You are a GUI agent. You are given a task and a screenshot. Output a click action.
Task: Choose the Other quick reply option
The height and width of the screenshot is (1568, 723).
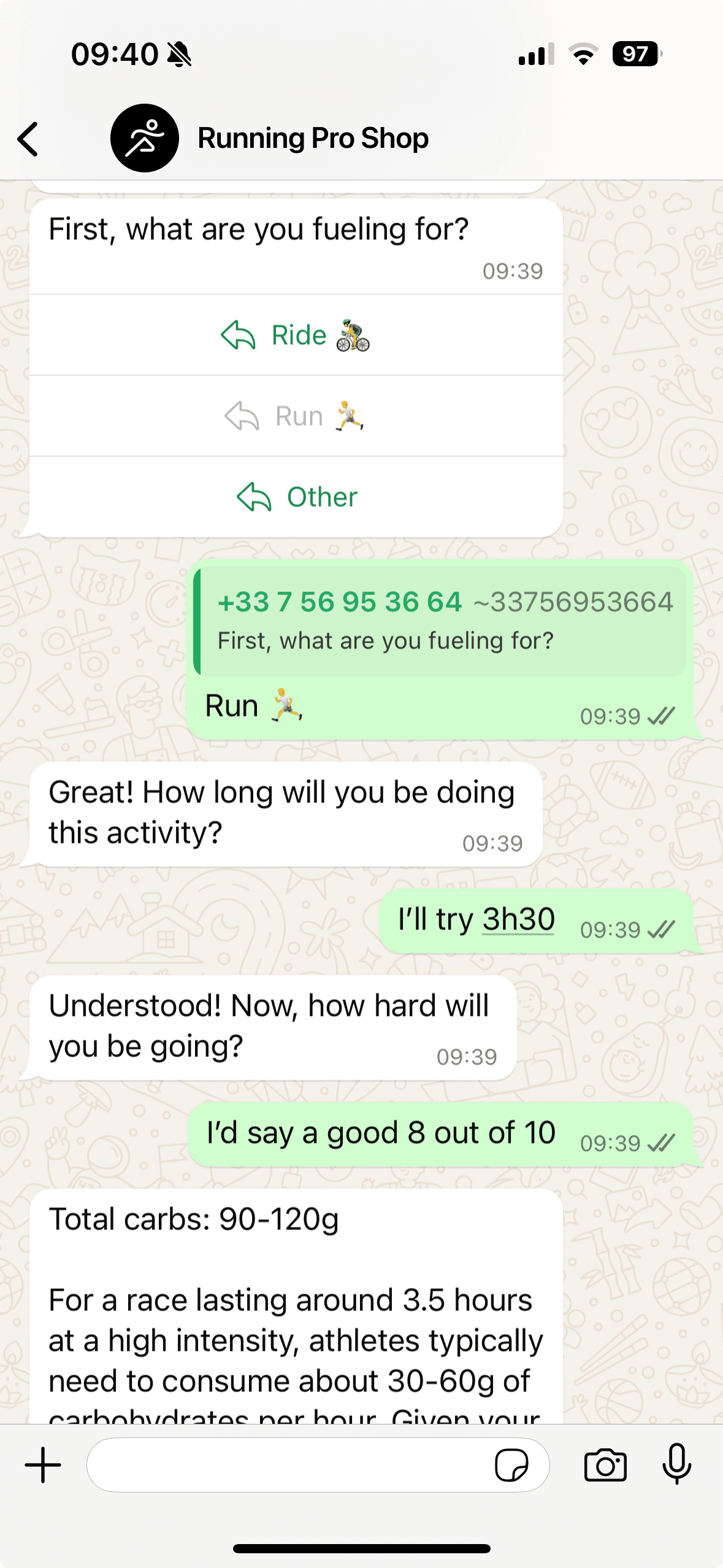point(296,497)
